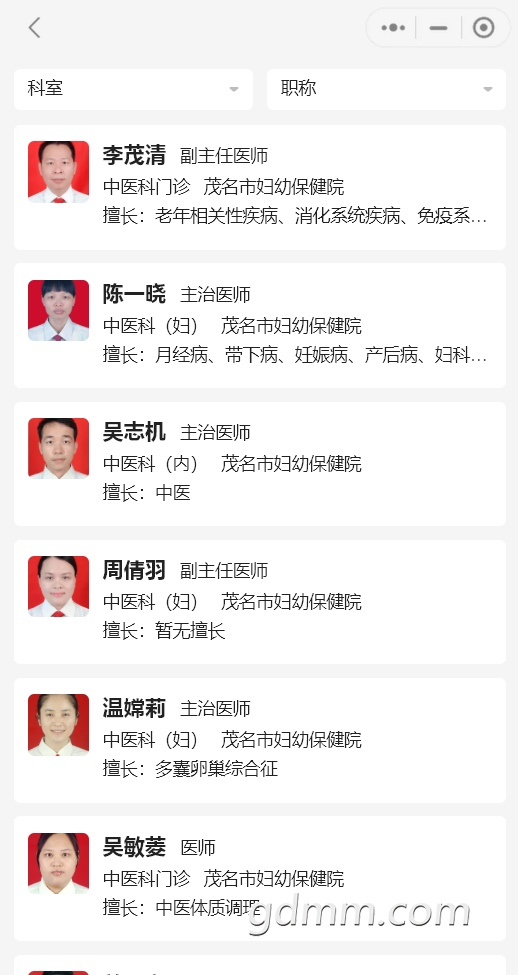View doctor 吴敏菱's details
The image size is (518, 975).
coord(260,878)
